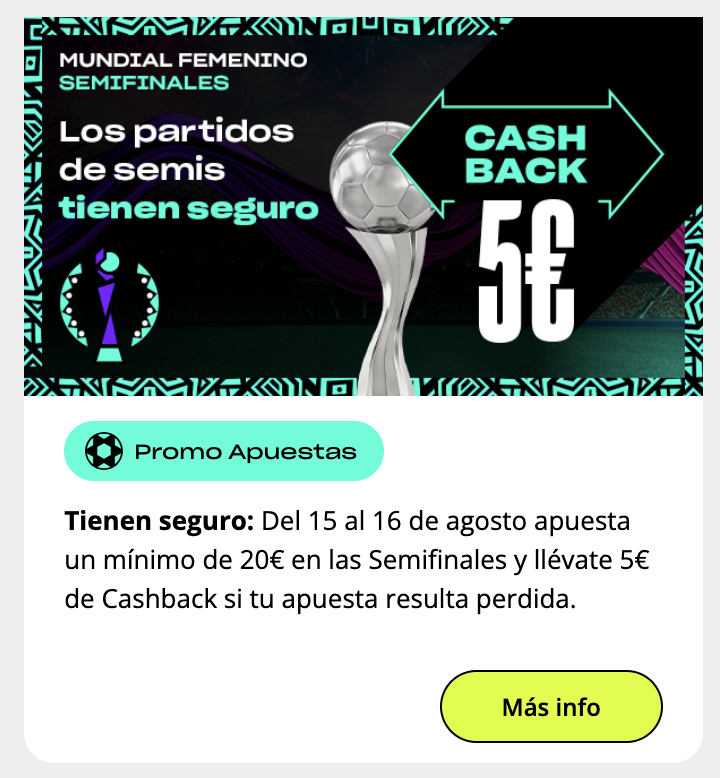Select the Promo Apuestas chip
Viewport: 720px width, 778px height.
pos(224,452)
